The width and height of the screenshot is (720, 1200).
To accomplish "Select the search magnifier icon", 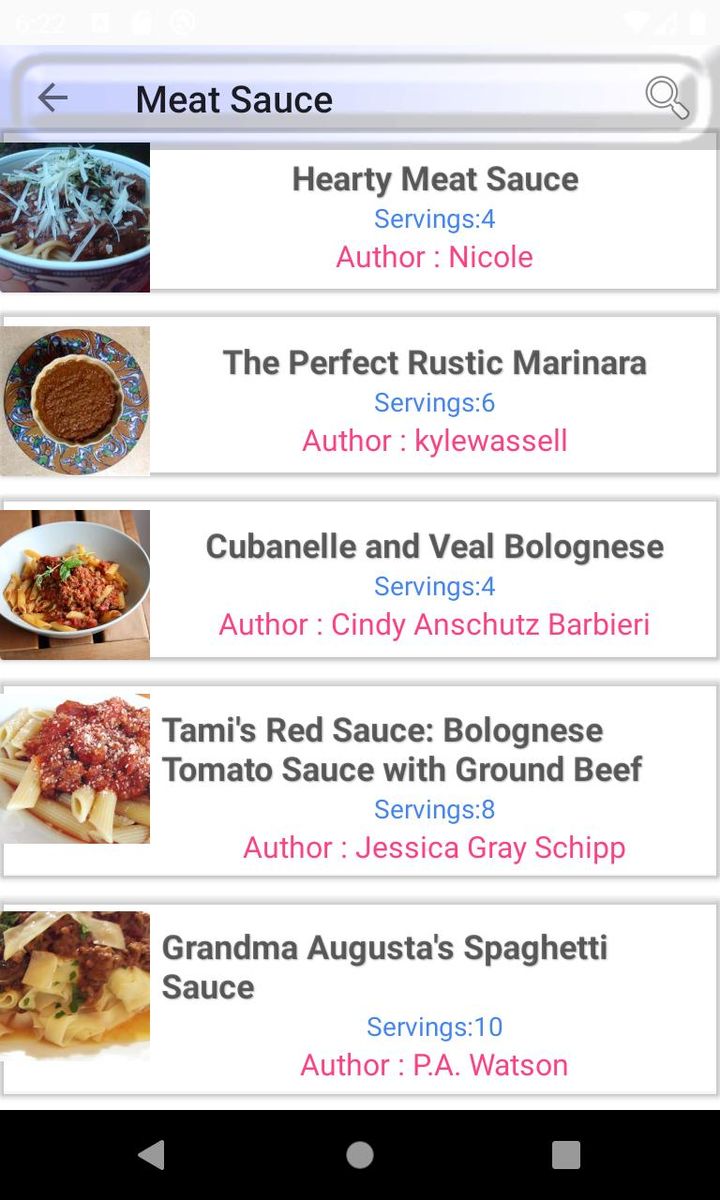I will pos(665,97).
